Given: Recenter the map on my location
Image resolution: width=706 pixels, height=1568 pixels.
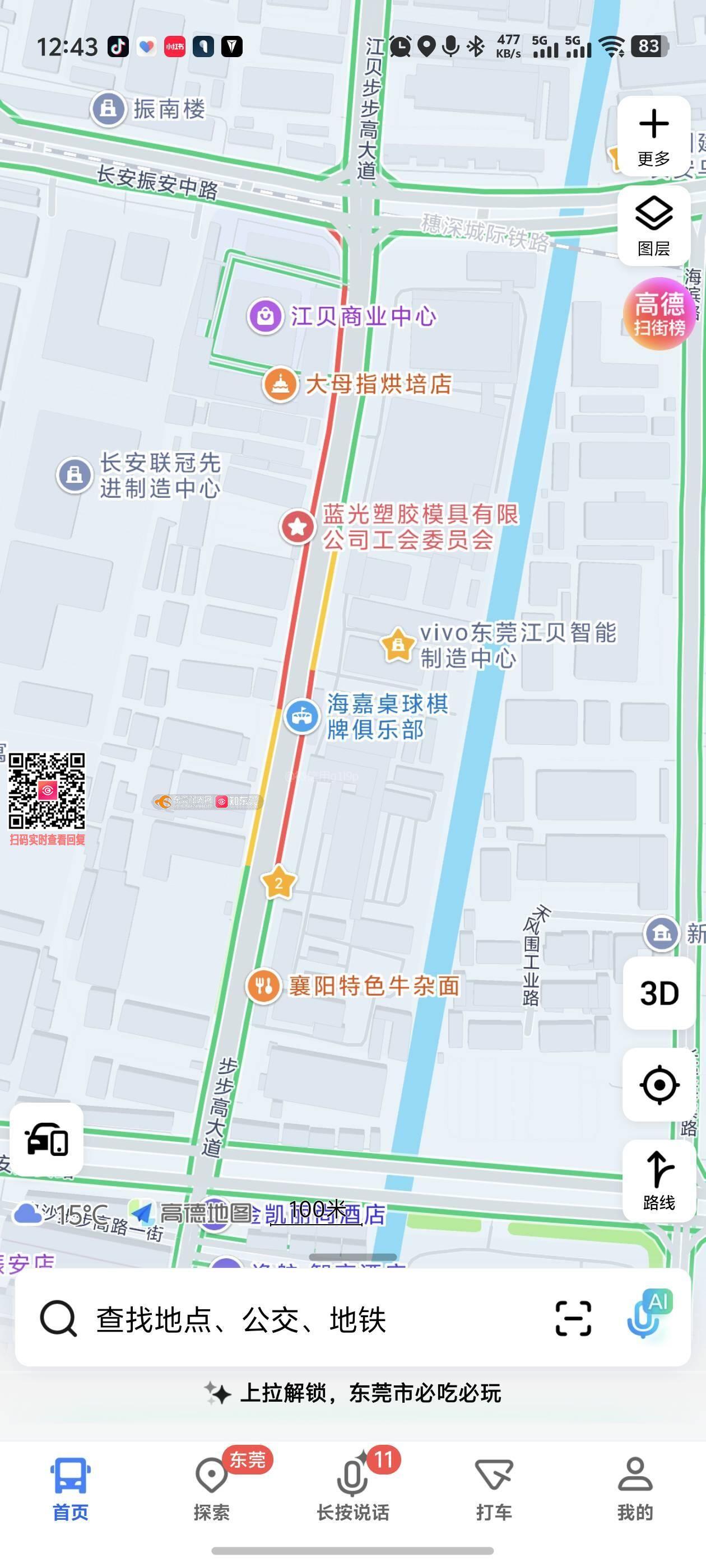Looking at the screenshot, I should pos(659,1084).
